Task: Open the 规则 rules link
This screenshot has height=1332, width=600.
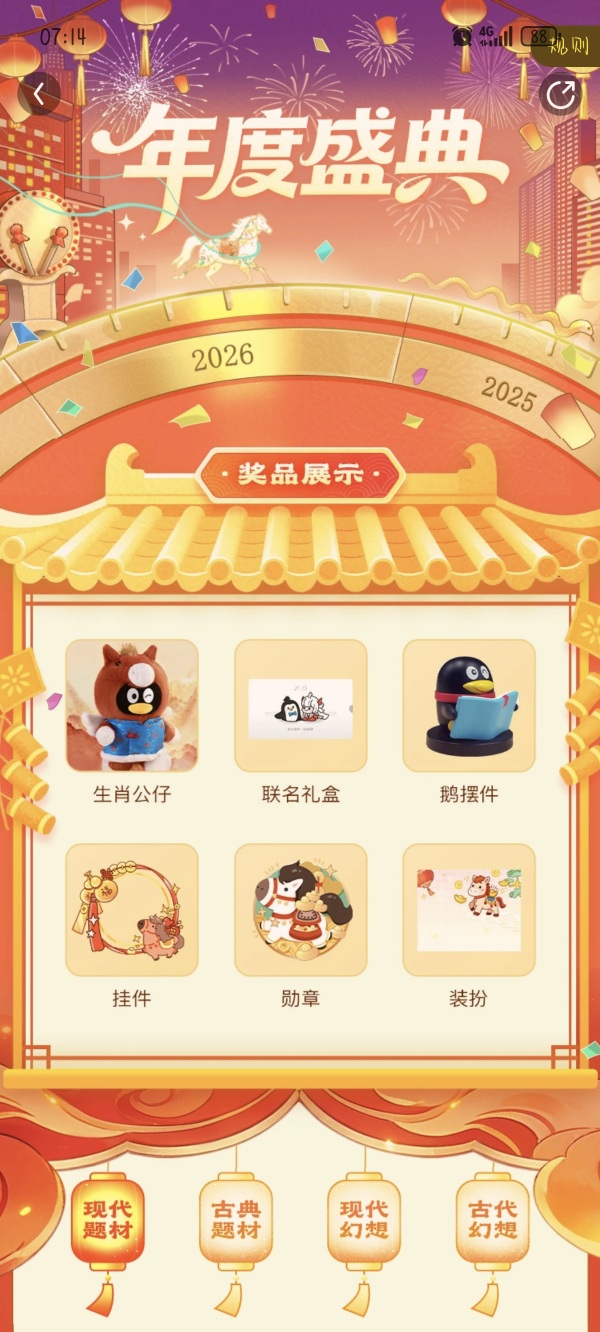Action: pos(572,46)
